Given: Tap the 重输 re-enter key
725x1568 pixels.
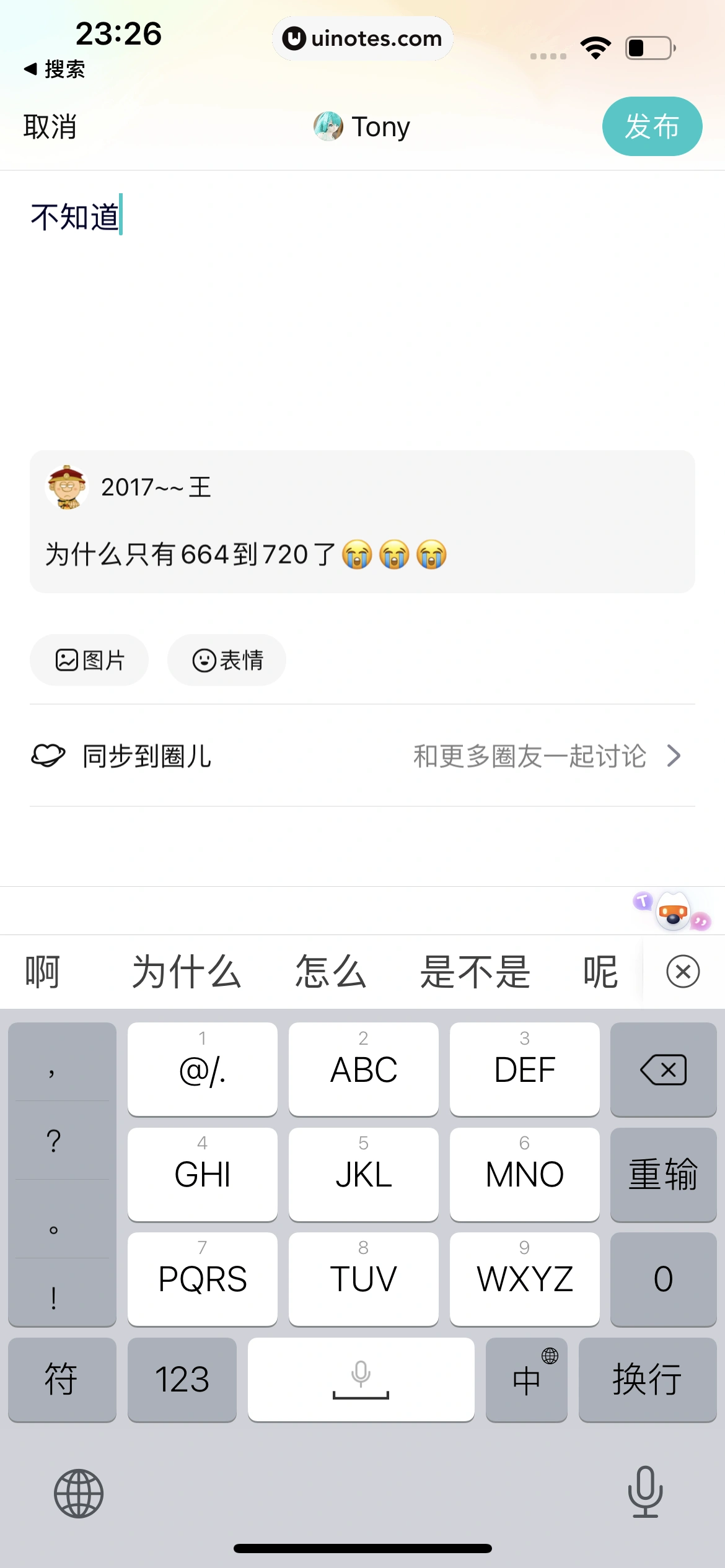Looking at the screenshot, I should coord(663,1174).
